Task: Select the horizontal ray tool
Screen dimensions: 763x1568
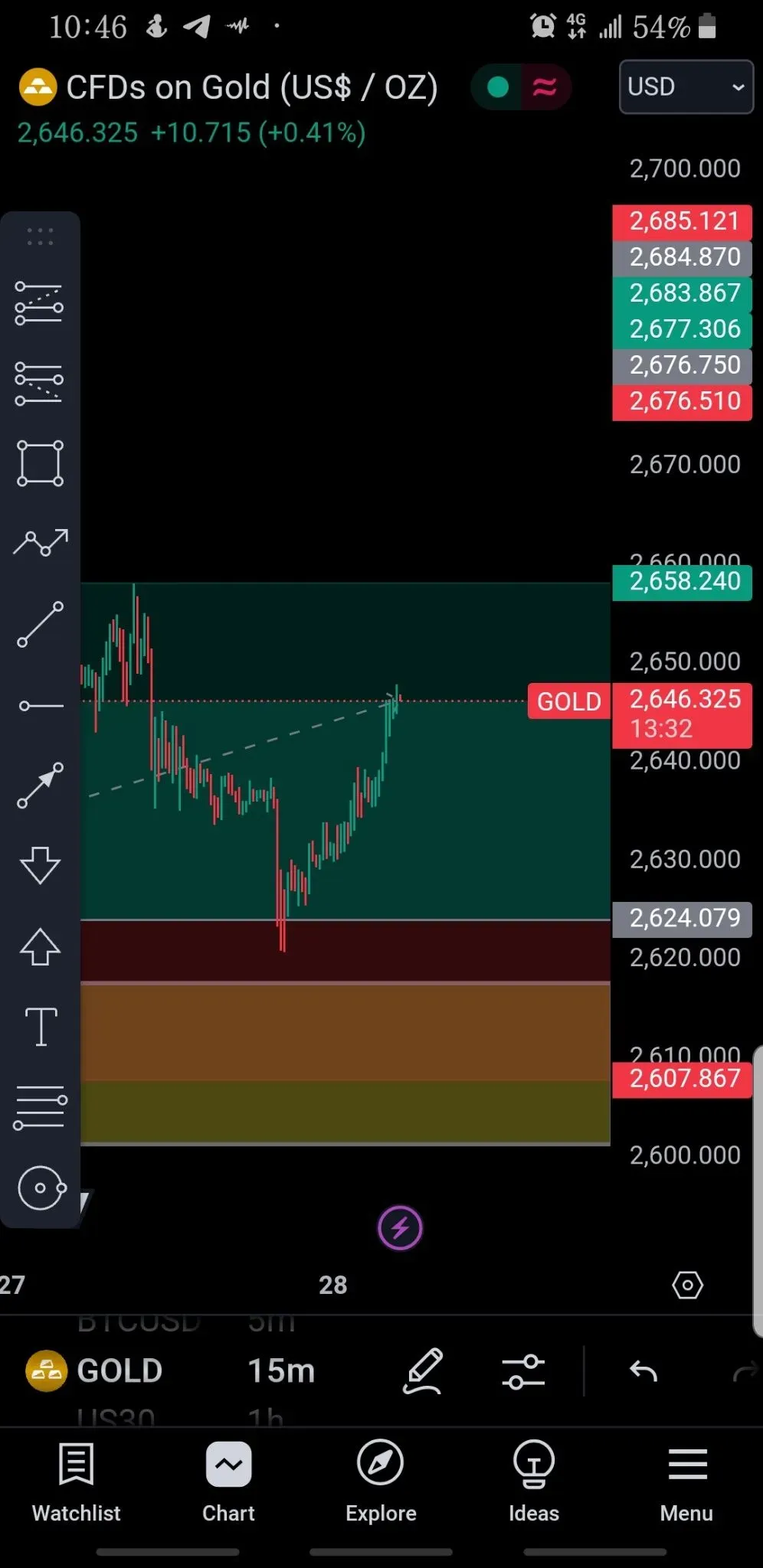Action: [40, 705]
